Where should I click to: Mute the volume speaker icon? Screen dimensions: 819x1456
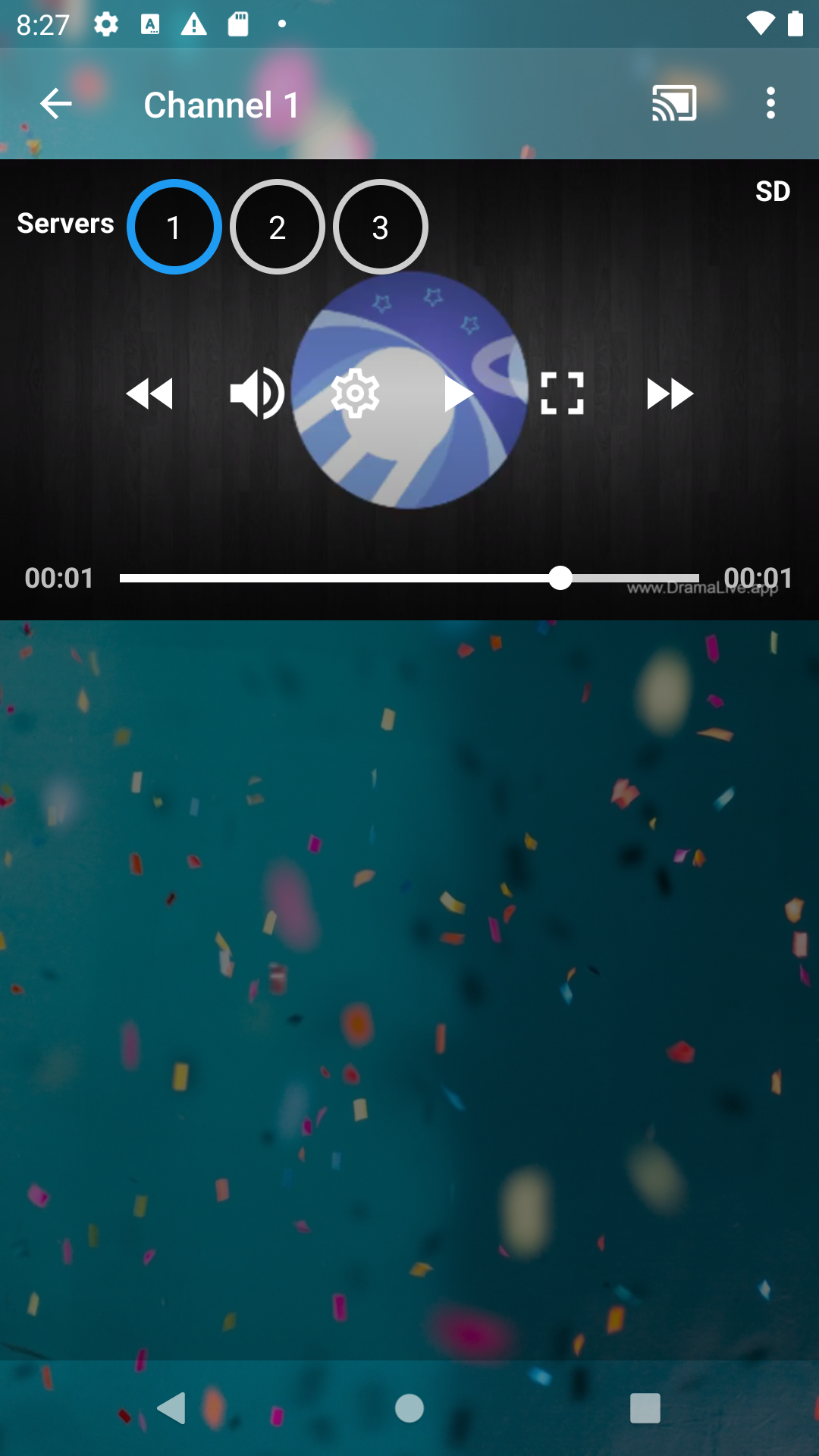[x=257, y=394]
